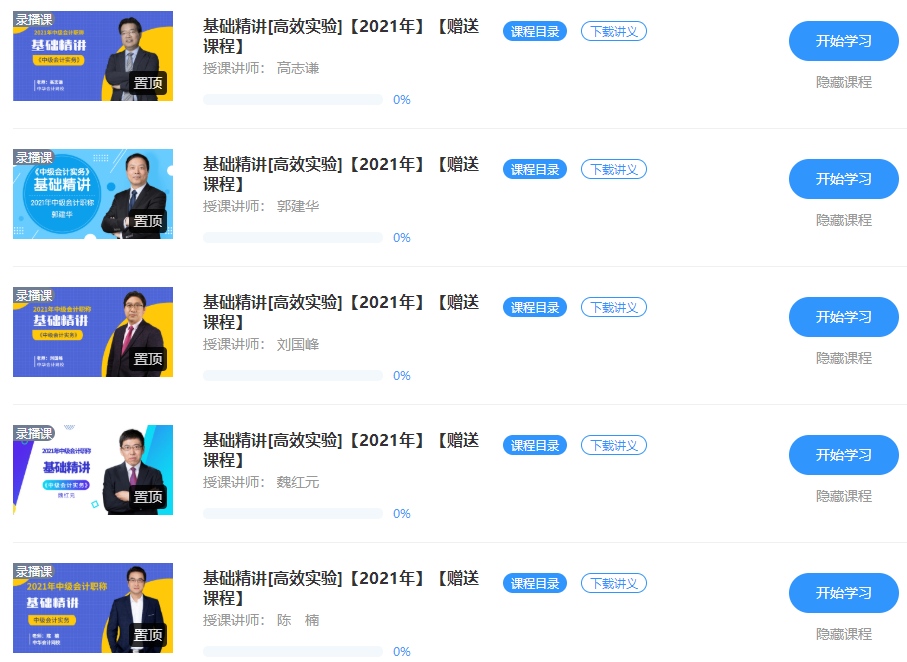Open 课程目录 for 陈楠's course
Viewport: 907px width, 662px height.
click(x=535, y=583)
